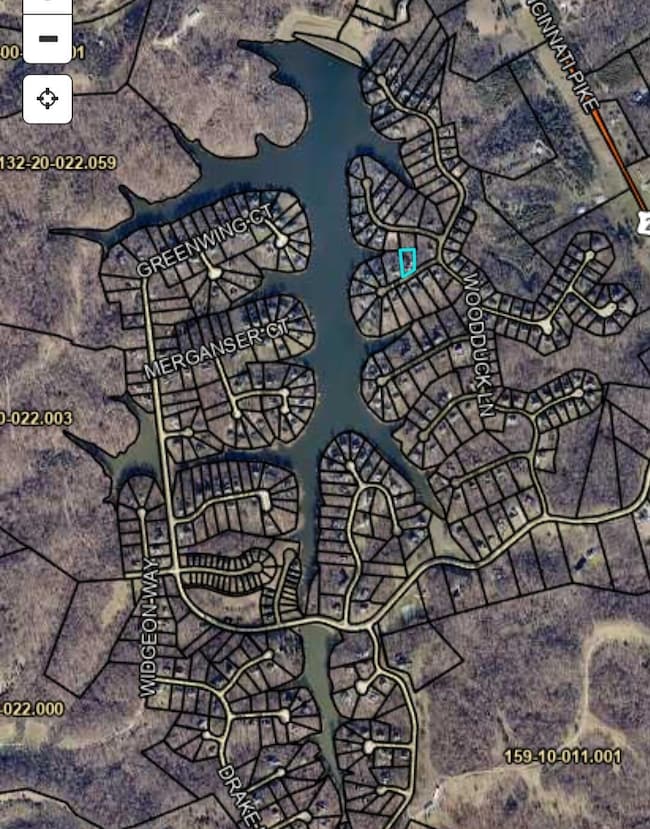Center map on my current location
The width and height of the screenshot is (650, 829).
47,98
